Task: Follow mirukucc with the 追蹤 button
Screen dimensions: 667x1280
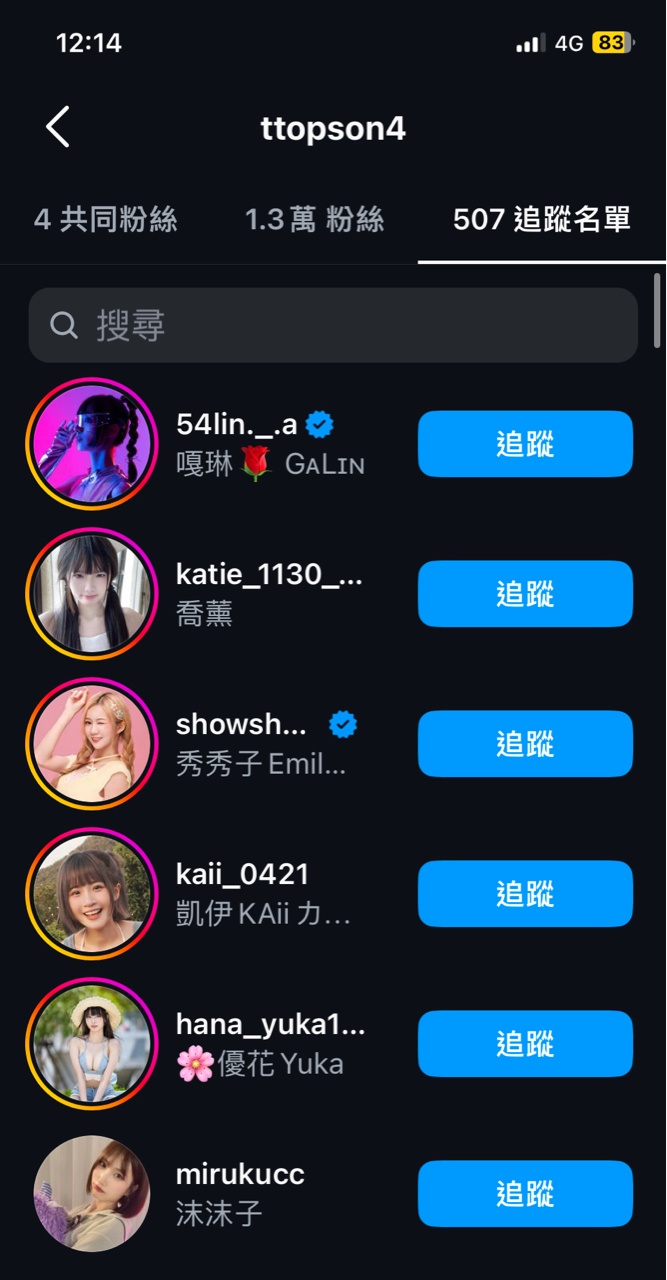Action: 525,1194
